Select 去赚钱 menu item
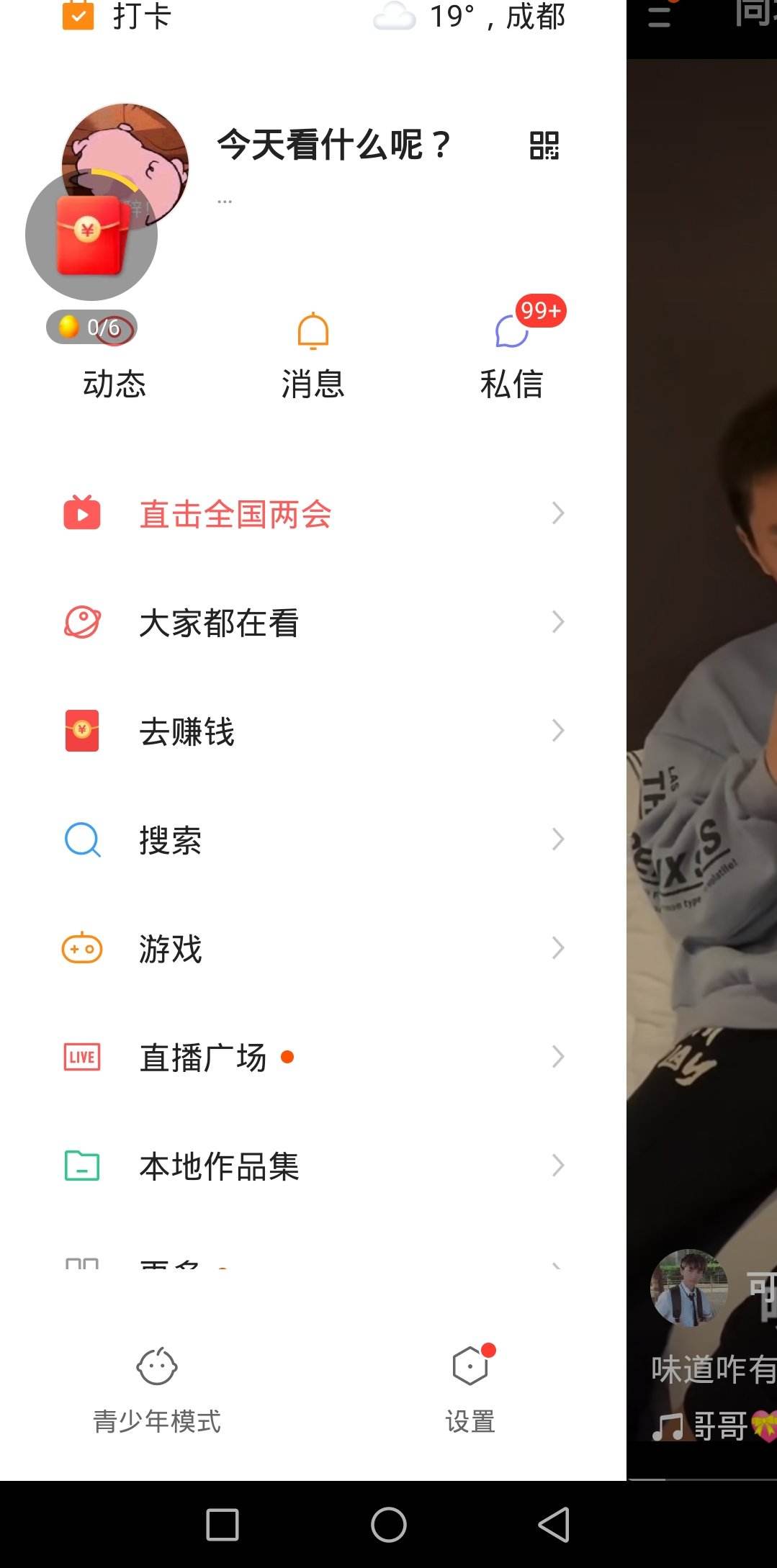Image resolution: width=777 pixels, height=1568 pixels. [x=313, y=731]
